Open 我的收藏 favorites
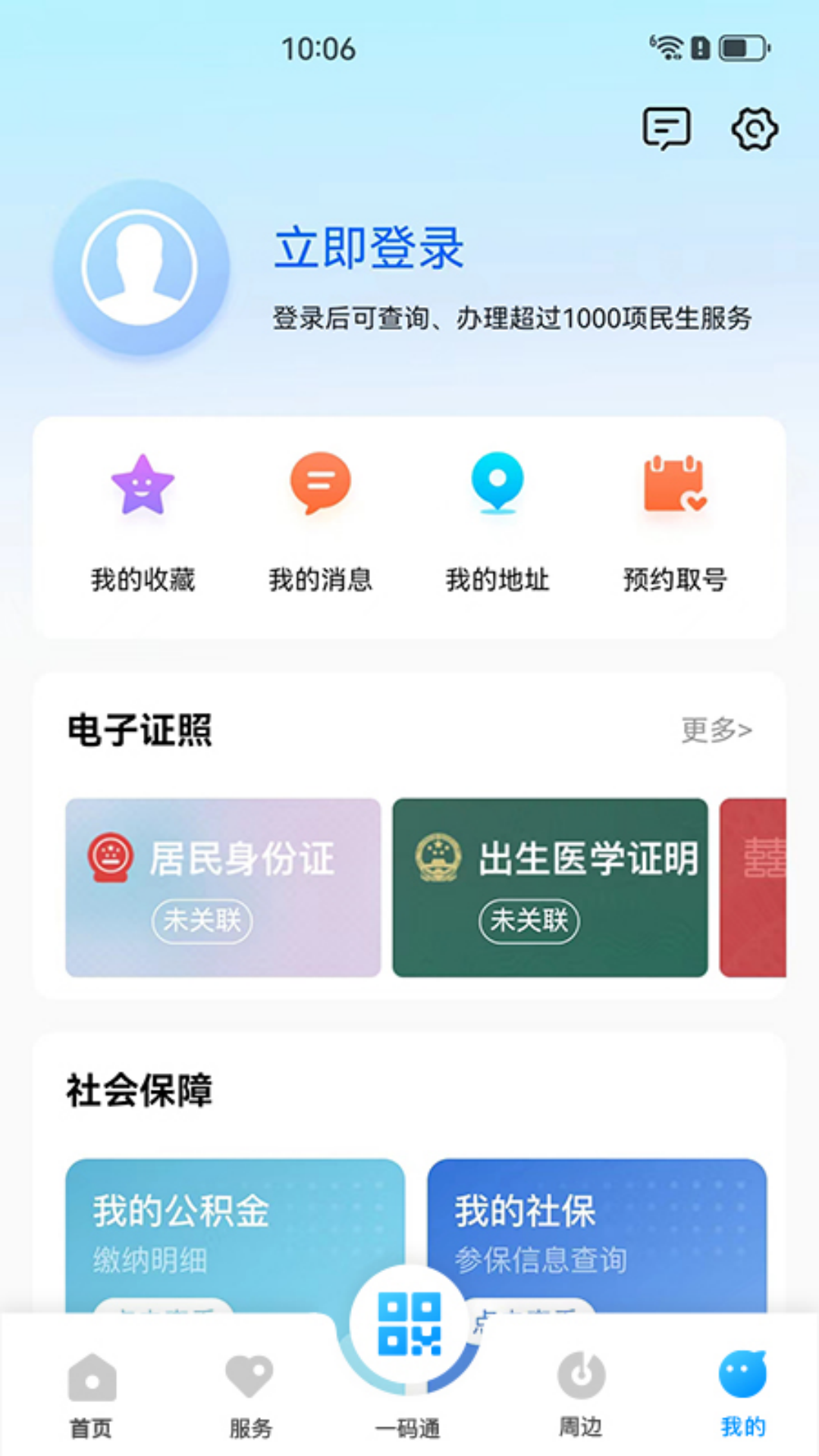Screen dimensions: 819x1456 click(x=143, y=522)
